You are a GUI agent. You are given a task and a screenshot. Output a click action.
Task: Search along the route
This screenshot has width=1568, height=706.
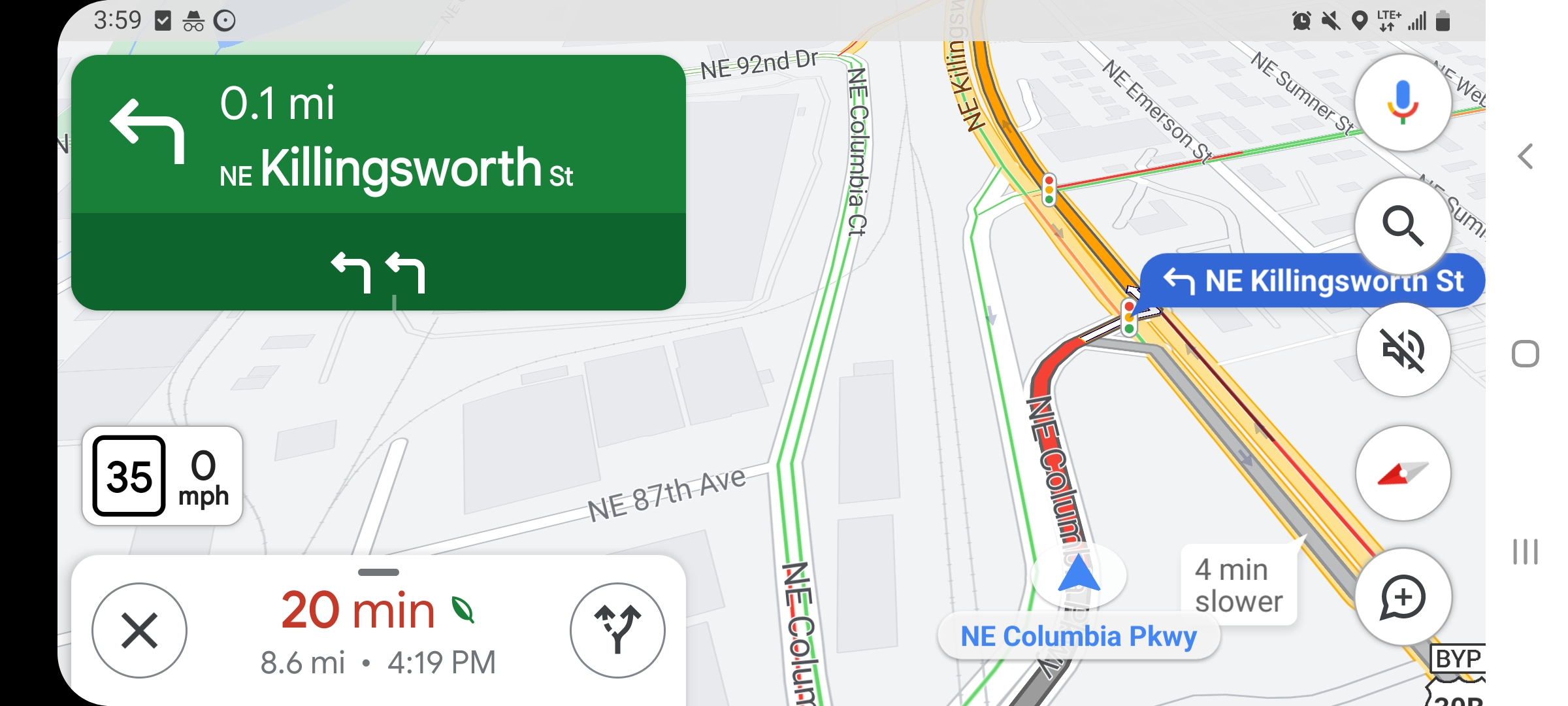click(x=1403, y=226)
